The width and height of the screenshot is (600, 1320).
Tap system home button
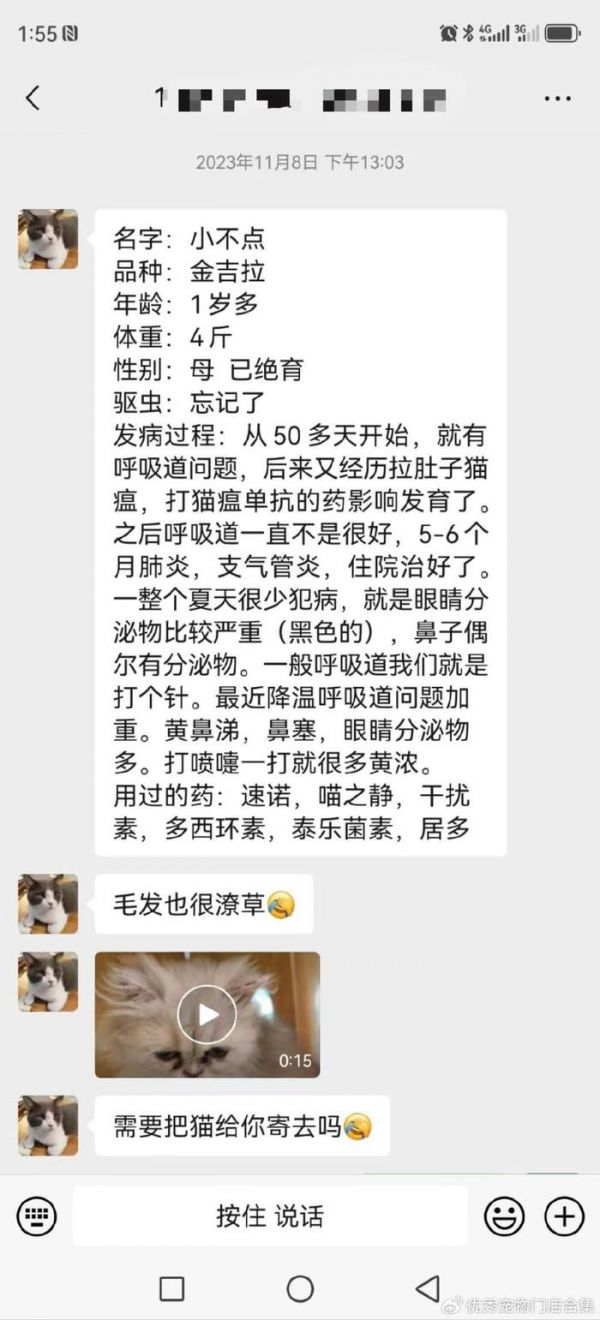pos(300,1289)
